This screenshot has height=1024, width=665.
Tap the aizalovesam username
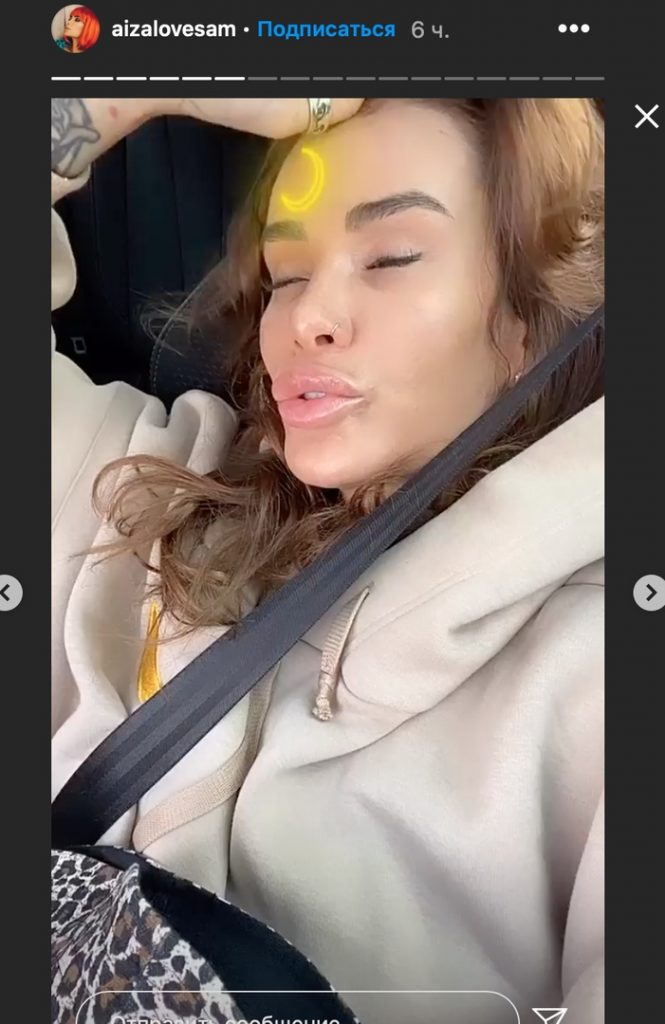click(x=173, y=29)
